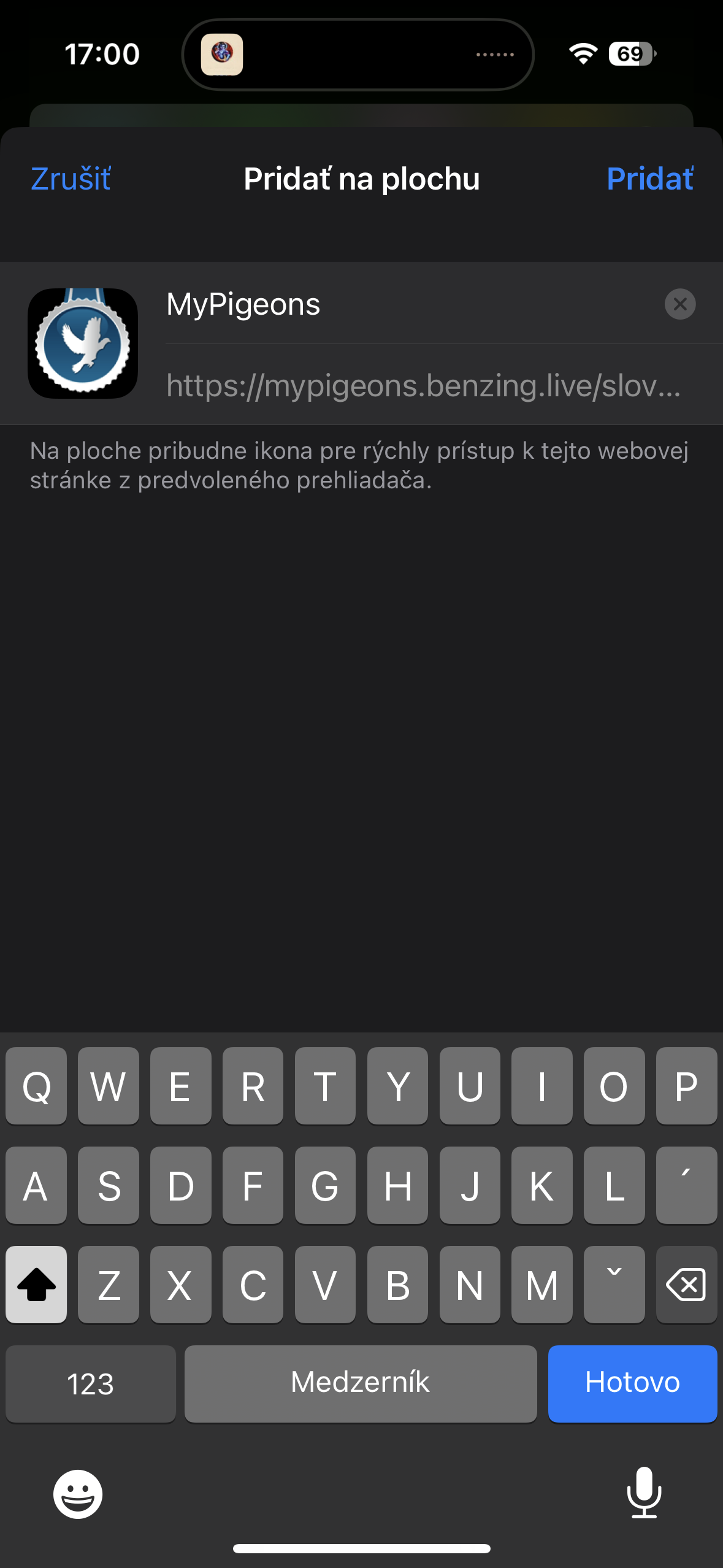Tap the MyPigeons name text field
This screenshot has width=723, height=1568.
pyautogui.click(x=411, y=304)
